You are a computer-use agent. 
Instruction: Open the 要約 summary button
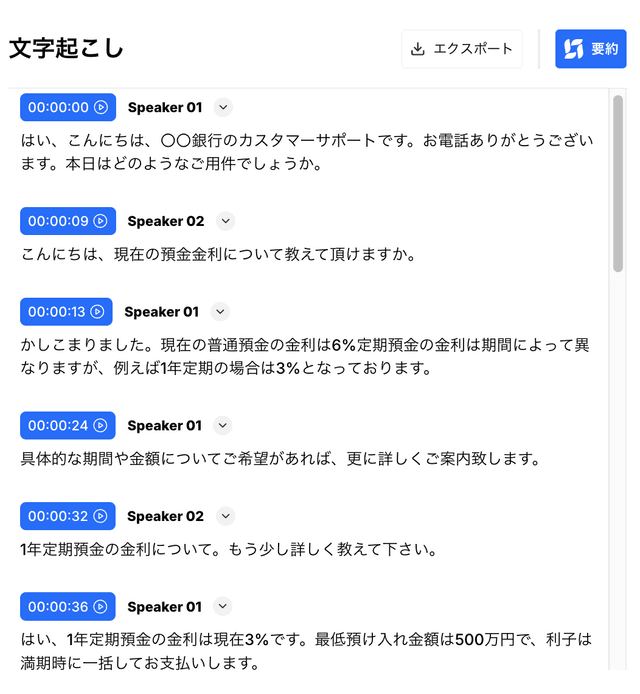pyautogui.click(x=590, y=49)
